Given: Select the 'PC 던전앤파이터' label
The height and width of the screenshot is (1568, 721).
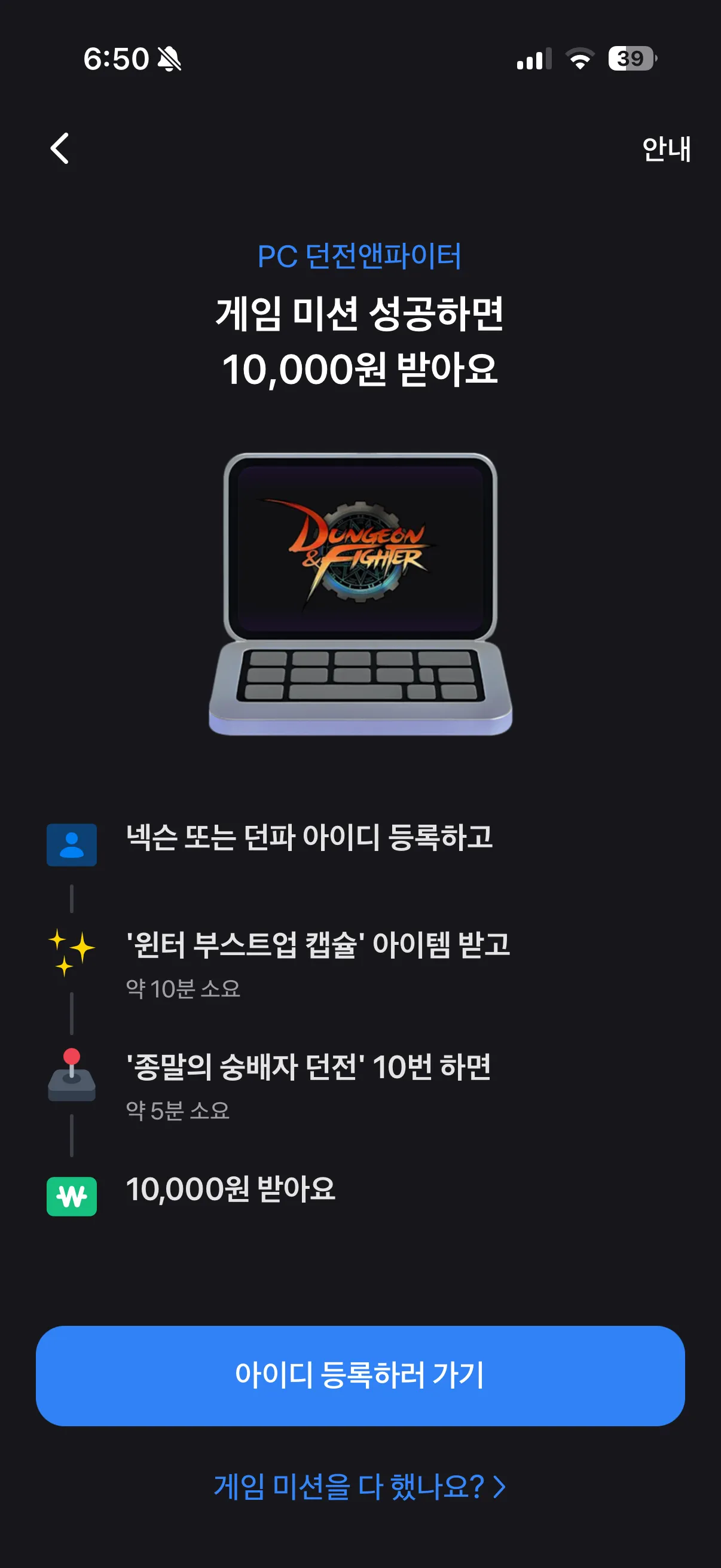Looking at the screenshot, I should pyautogui.click(x=360, y=256).
